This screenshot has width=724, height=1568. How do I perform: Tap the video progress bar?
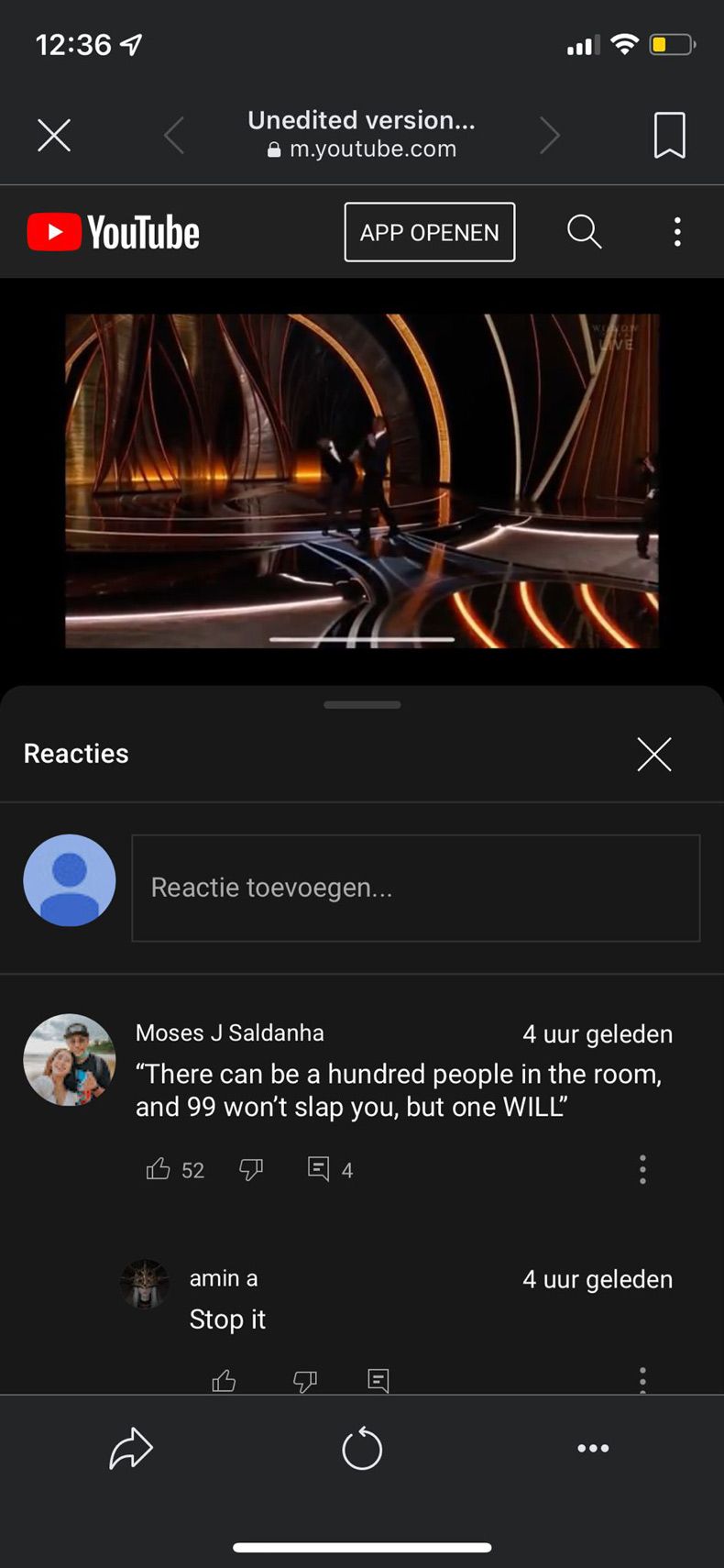(x=362, y=638)
